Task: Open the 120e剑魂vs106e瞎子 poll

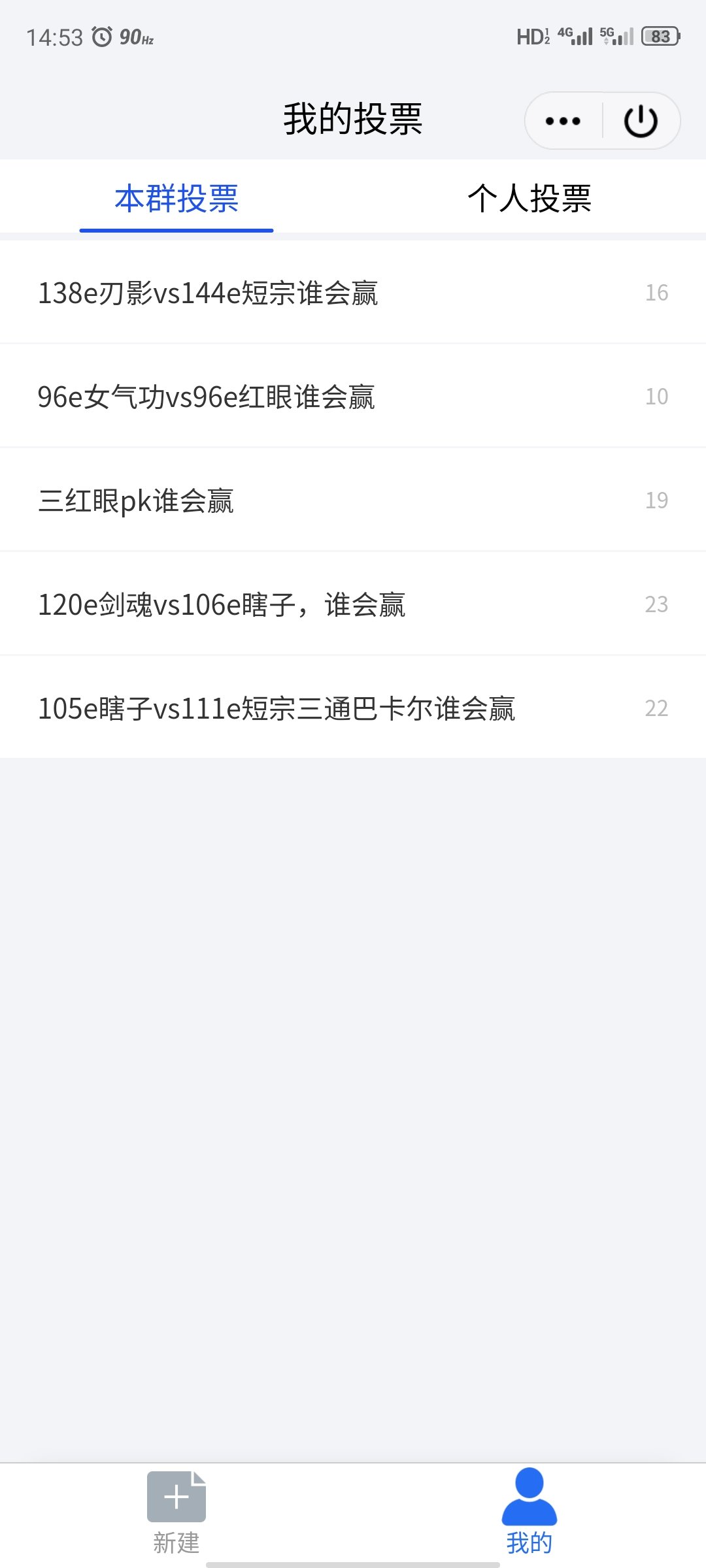Action: [353, 604]
